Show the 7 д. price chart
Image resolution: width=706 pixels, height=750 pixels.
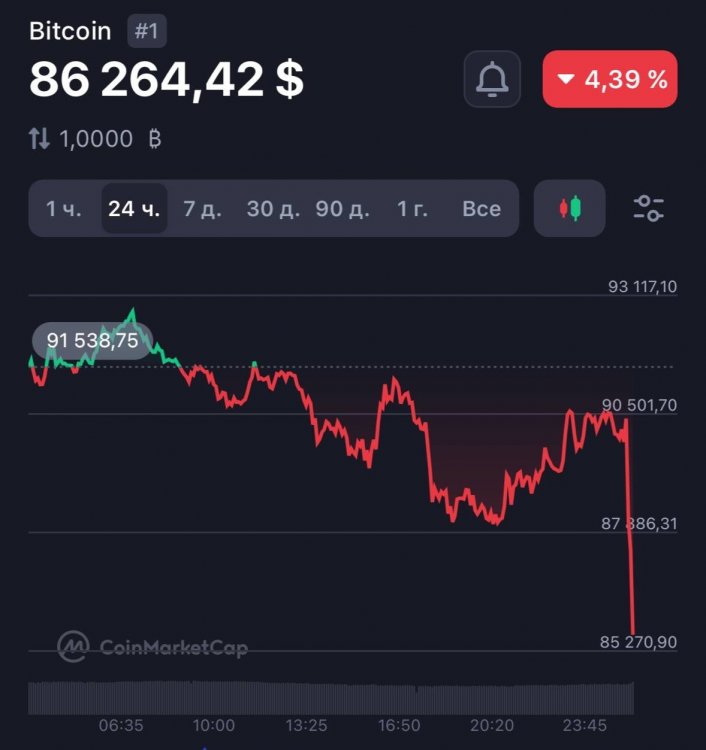click(202, 209)
